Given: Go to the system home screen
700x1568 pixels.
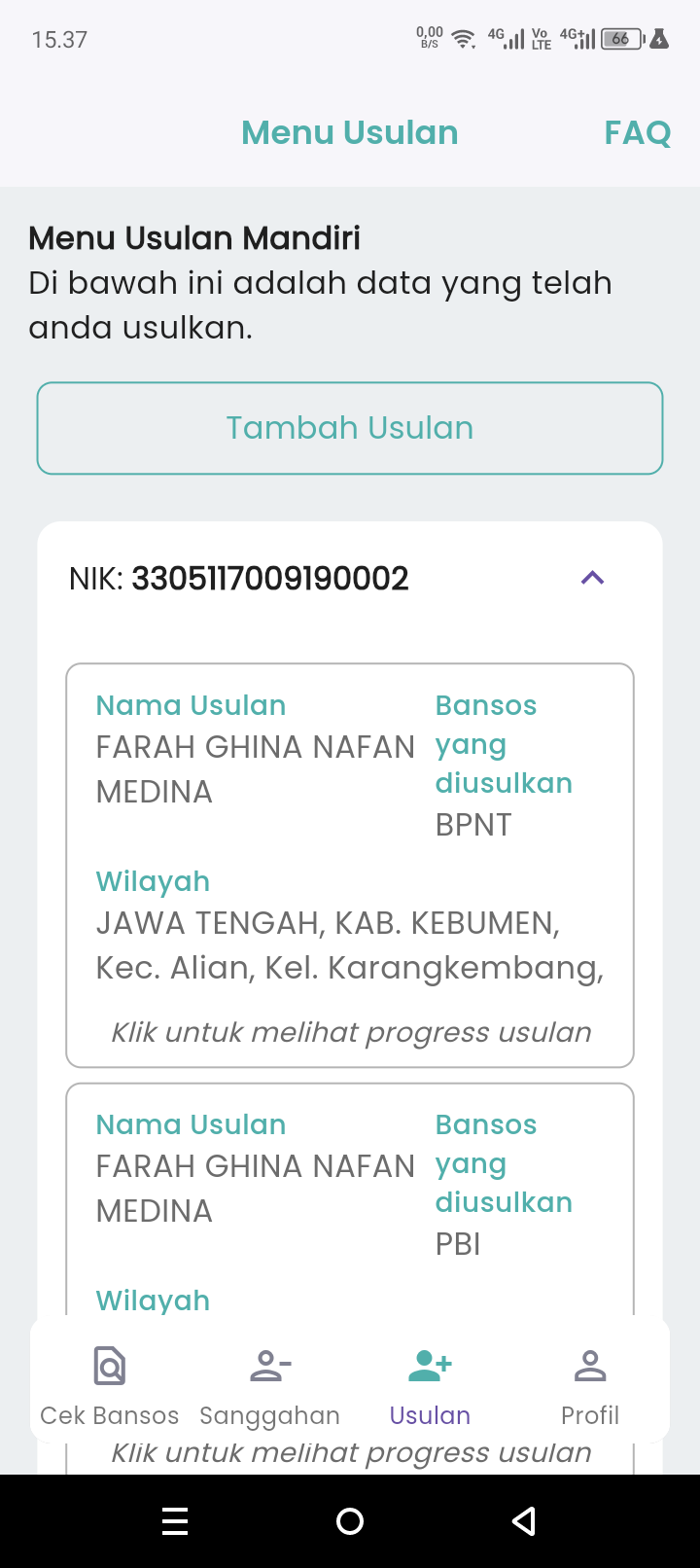Looking at the screenshot, I should (350, 1521).
